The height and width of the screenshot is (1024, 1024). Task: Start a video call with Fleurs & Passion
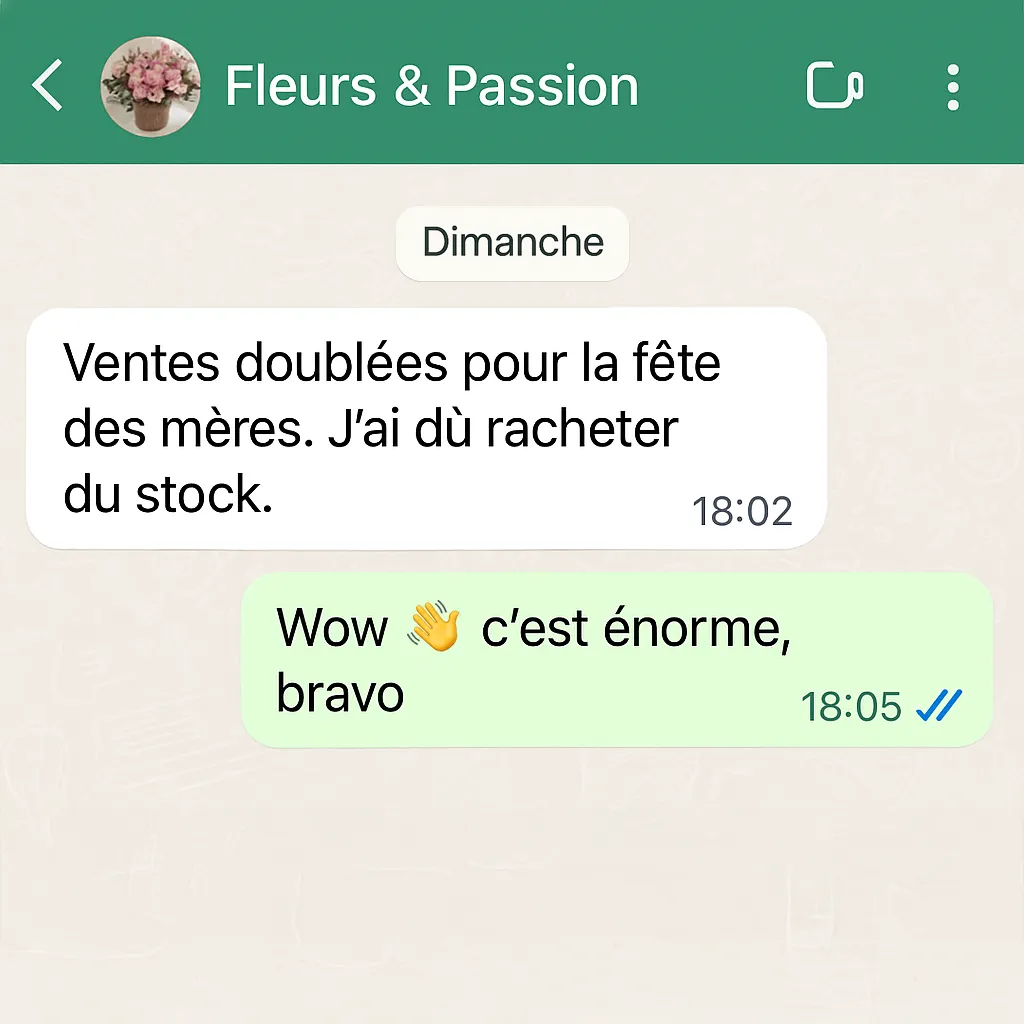click(834, 86)
